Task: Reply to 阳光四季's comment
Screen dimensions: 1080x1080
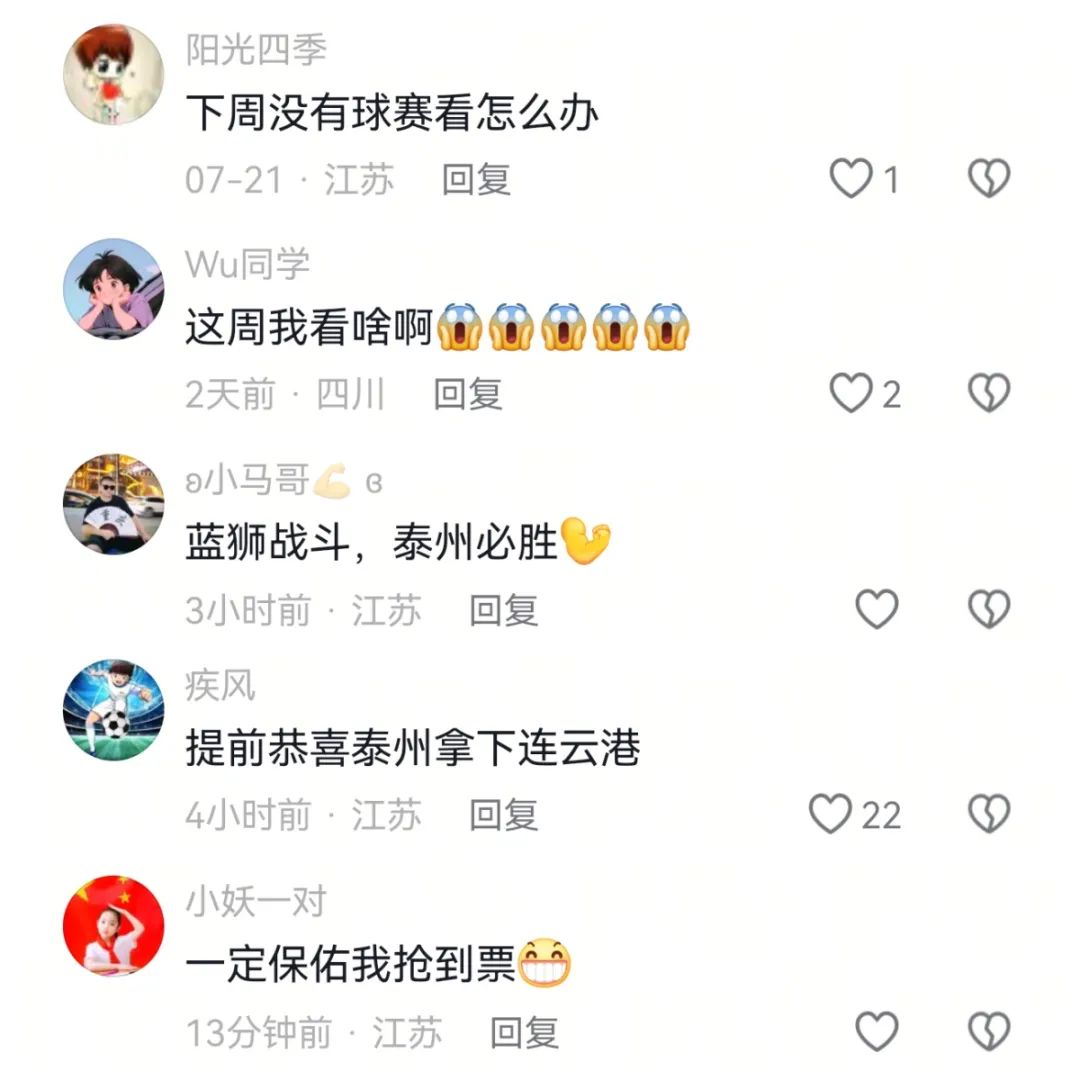Action: click(476, 180)
